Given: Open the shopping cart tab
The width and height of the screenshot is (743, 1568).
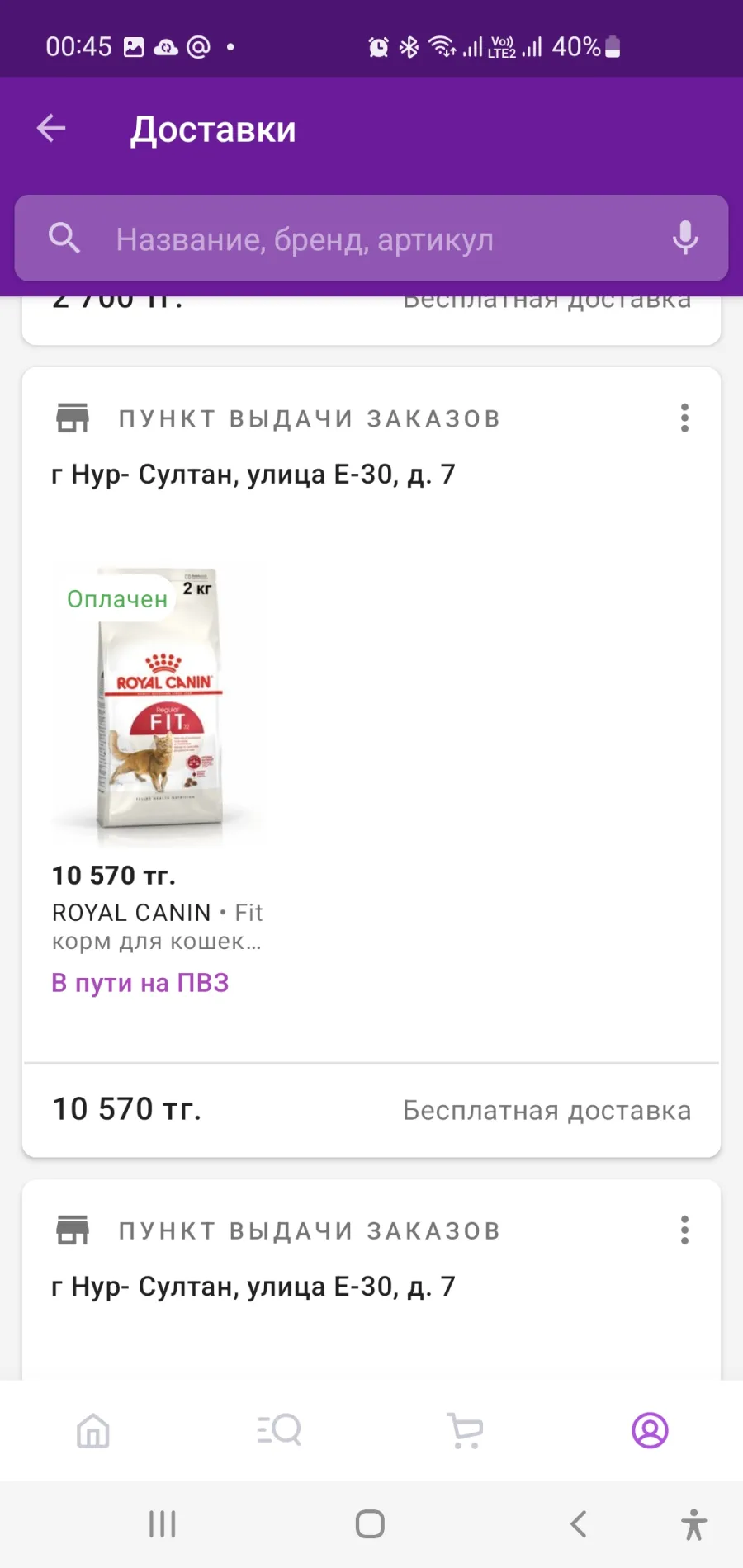Looking at the screenshot, I should (465, 1431).
